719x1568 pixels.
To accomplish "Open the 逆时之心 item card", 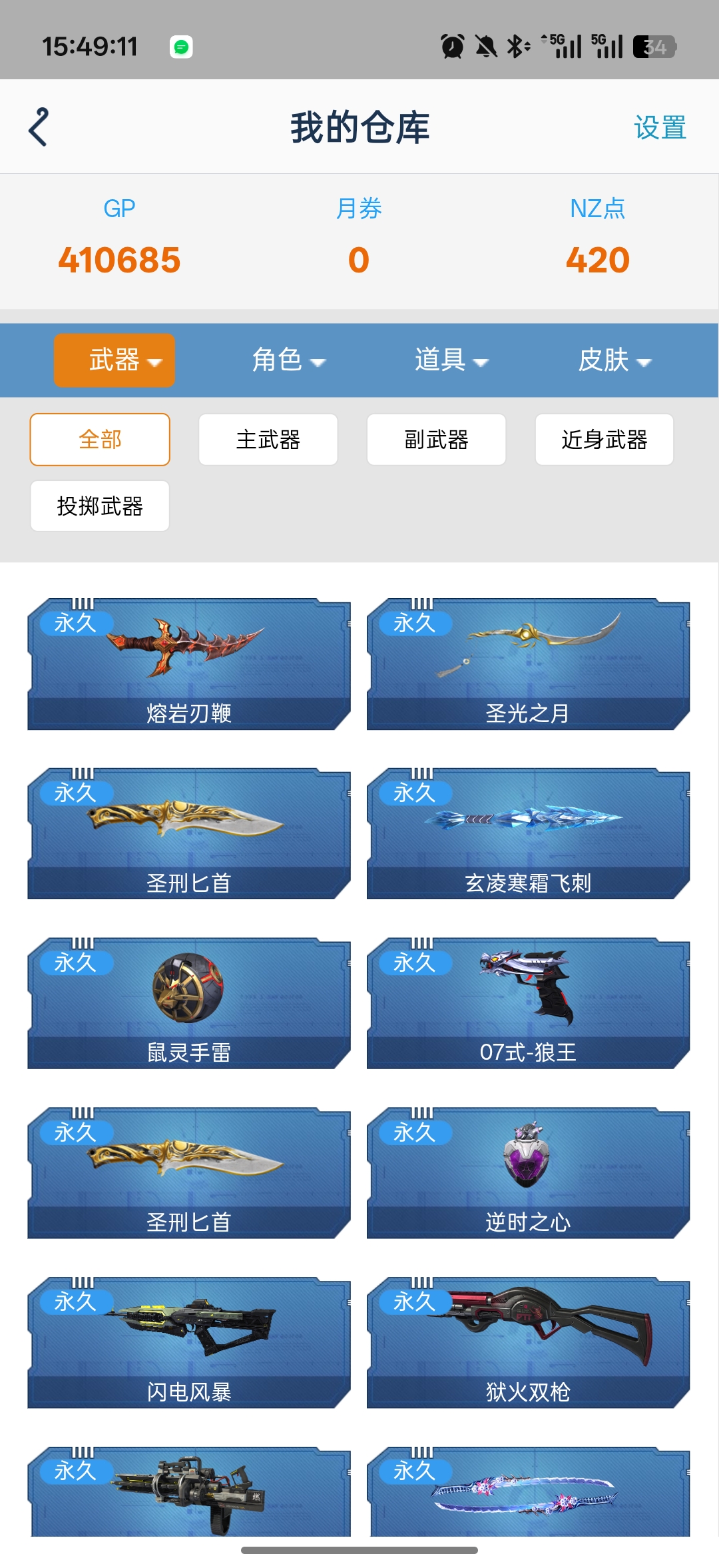I will [528, 1172].
